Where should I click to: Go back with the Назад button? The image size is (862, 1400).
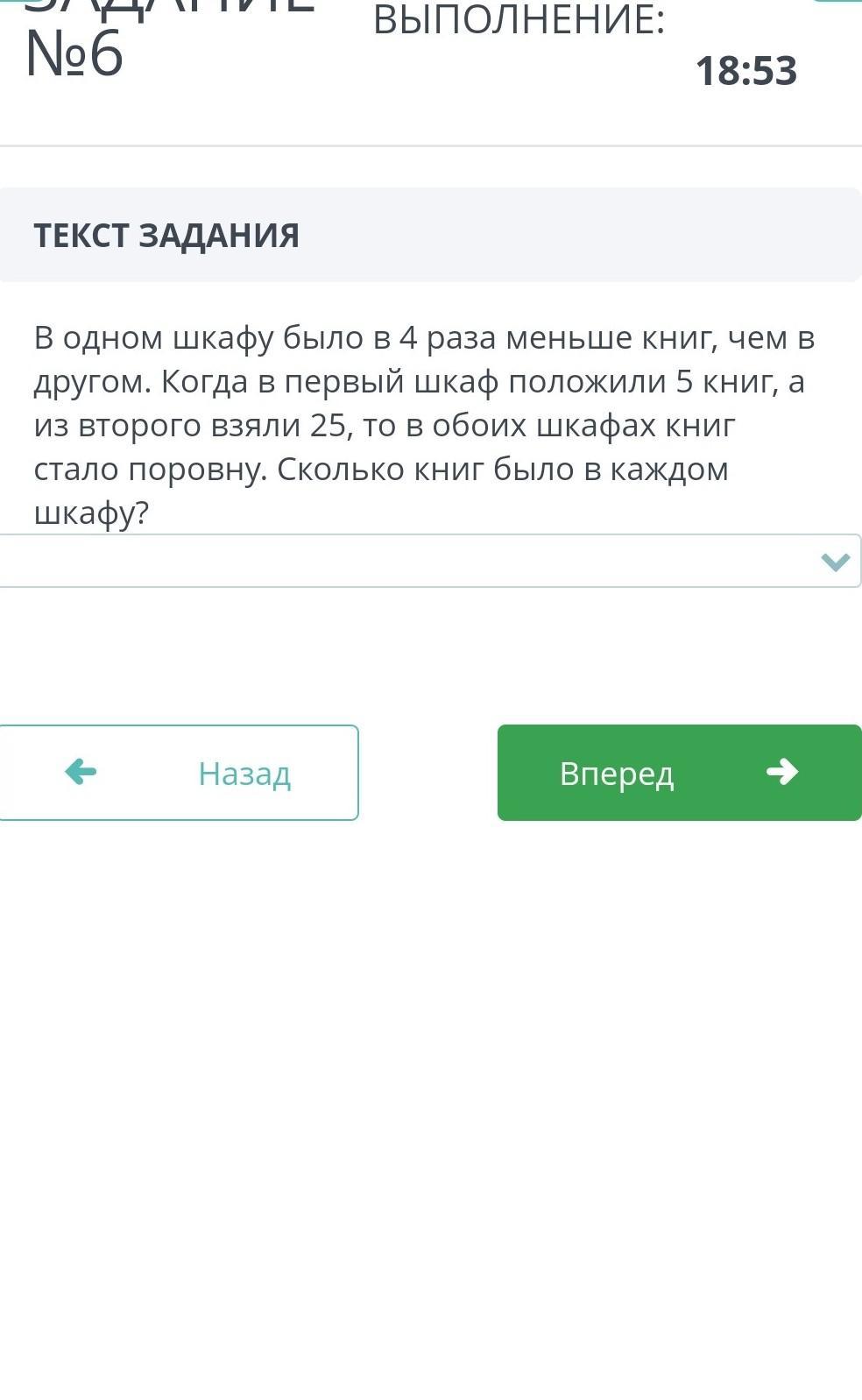[179, 773]
